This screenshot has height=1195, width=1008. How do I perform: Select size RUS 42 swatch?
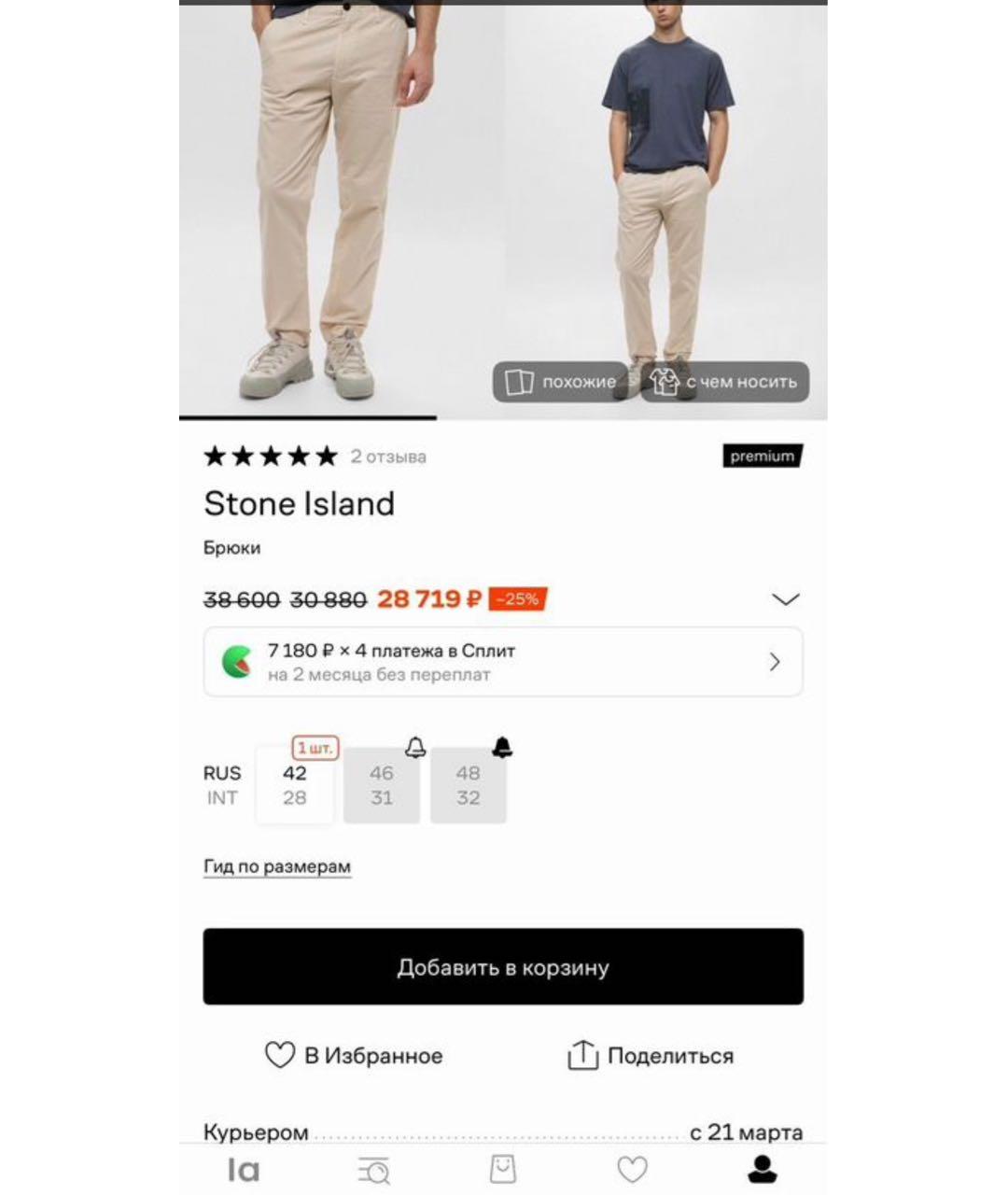[294, 784]
